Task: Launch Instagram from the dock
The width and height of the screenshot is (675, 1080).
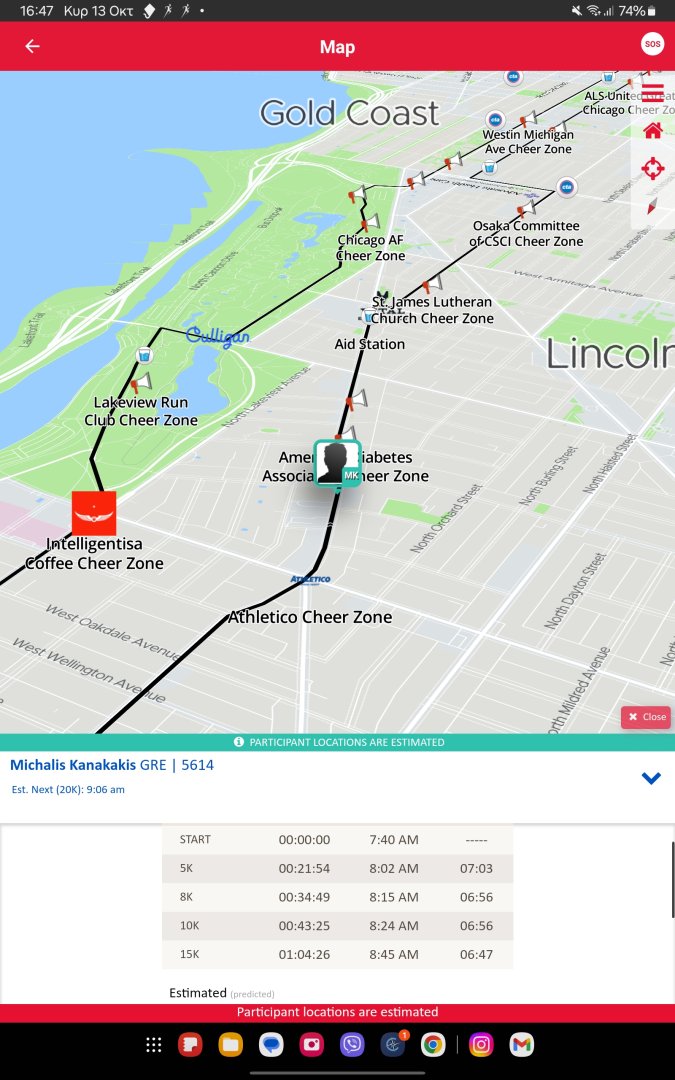Action: (481, 1045)
